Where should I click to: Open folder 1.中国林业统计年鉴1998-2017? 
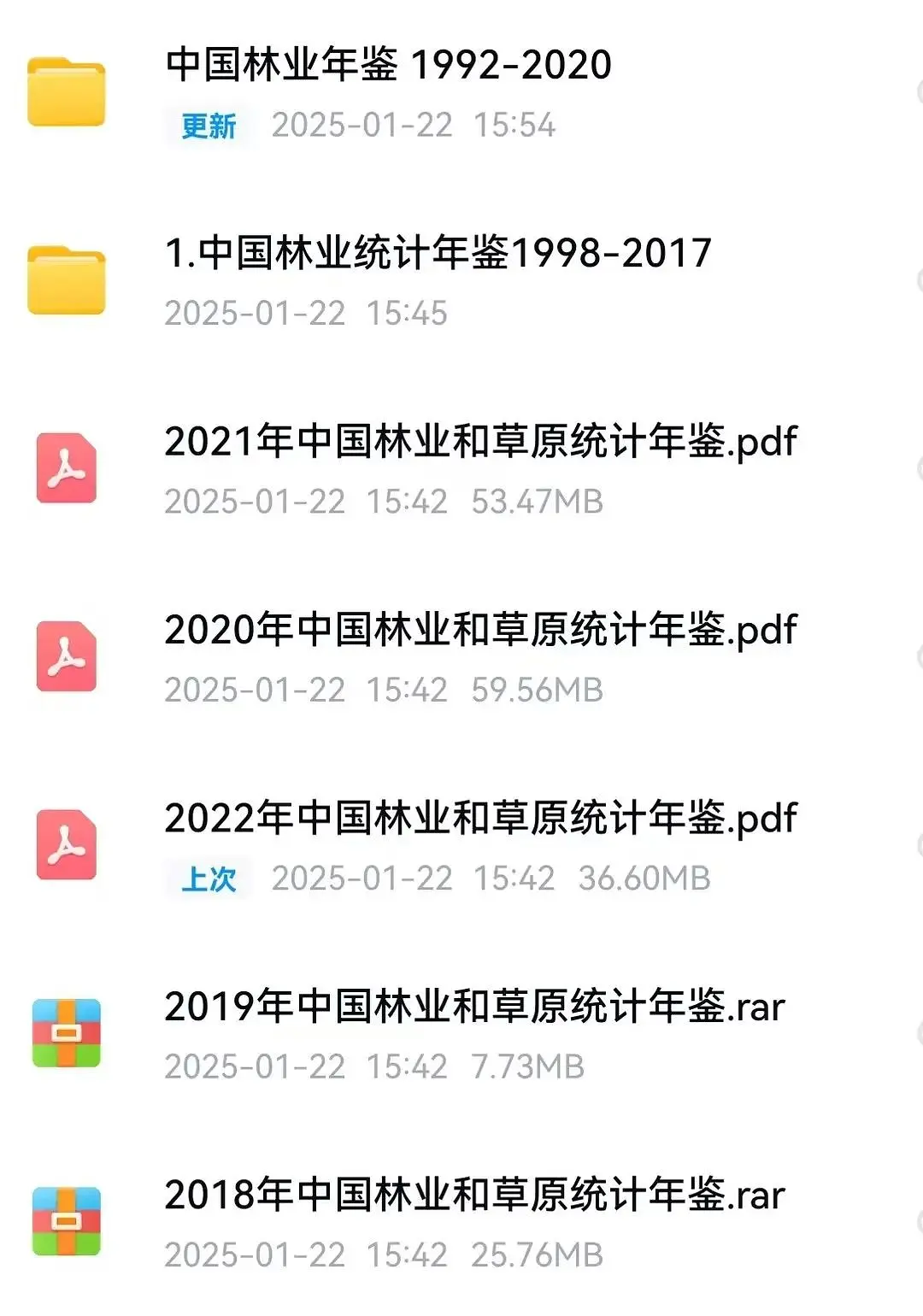461,280
